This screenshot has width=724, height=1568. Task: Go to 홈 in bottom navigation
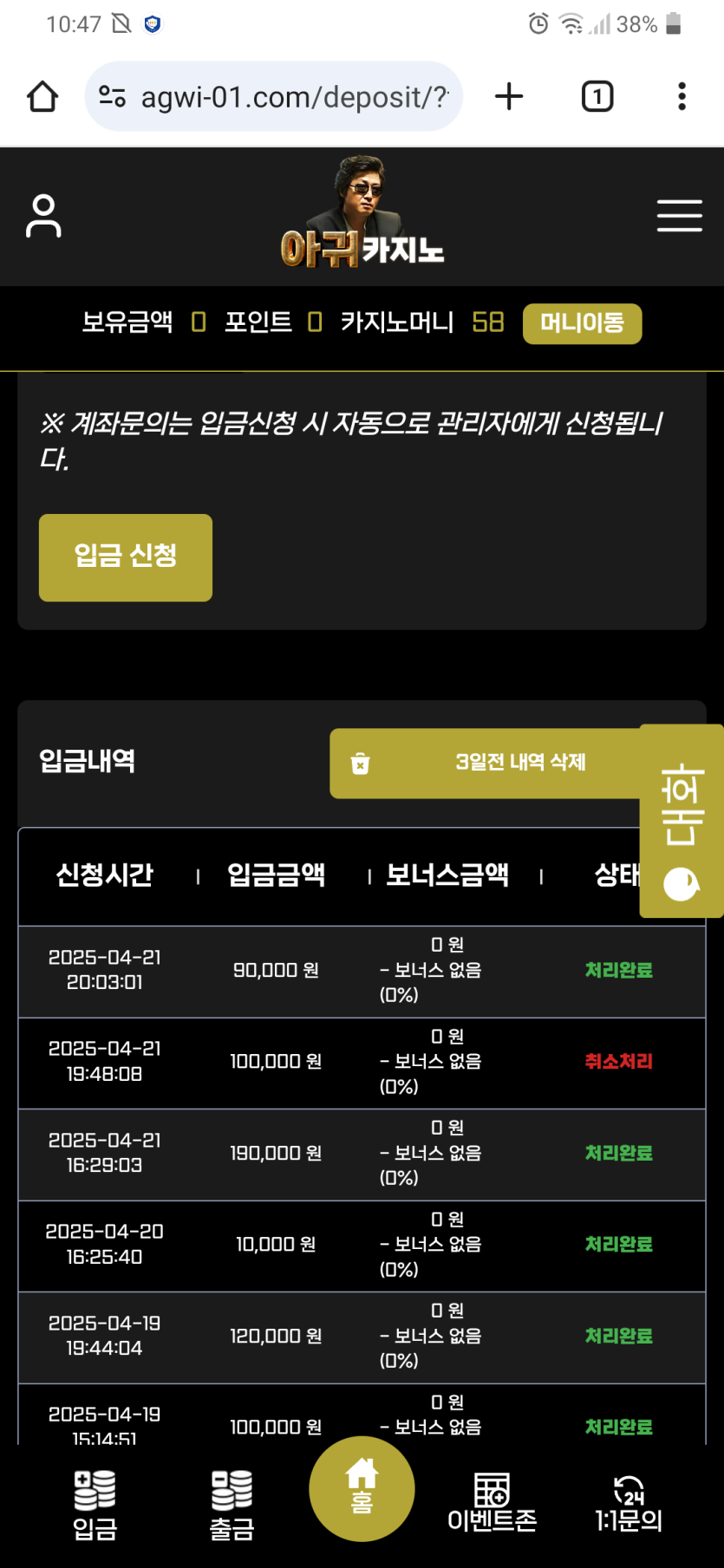pyautogui.click(x=362, y=1487)
